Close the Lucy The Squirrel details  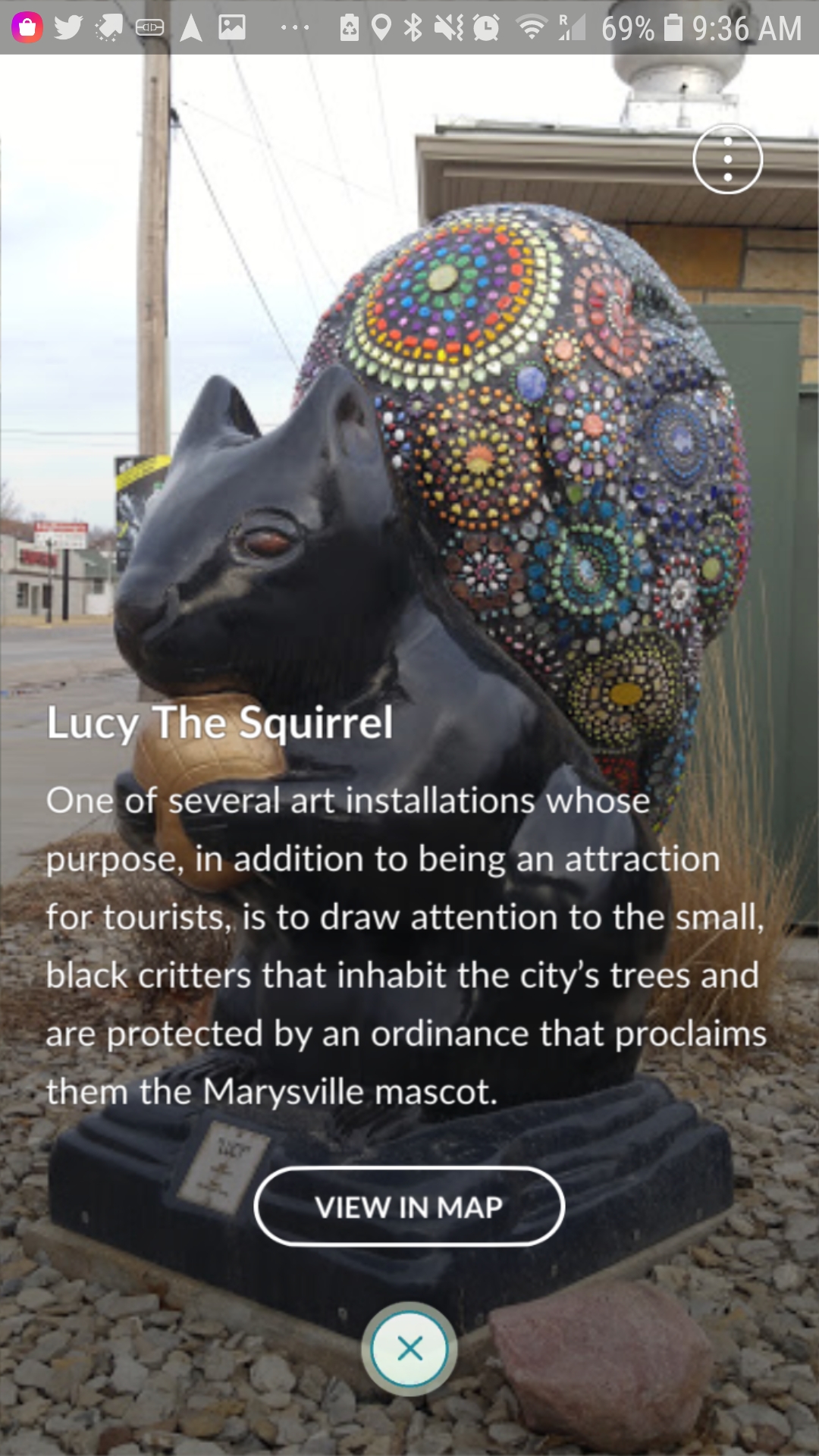tap(409, 1349)
